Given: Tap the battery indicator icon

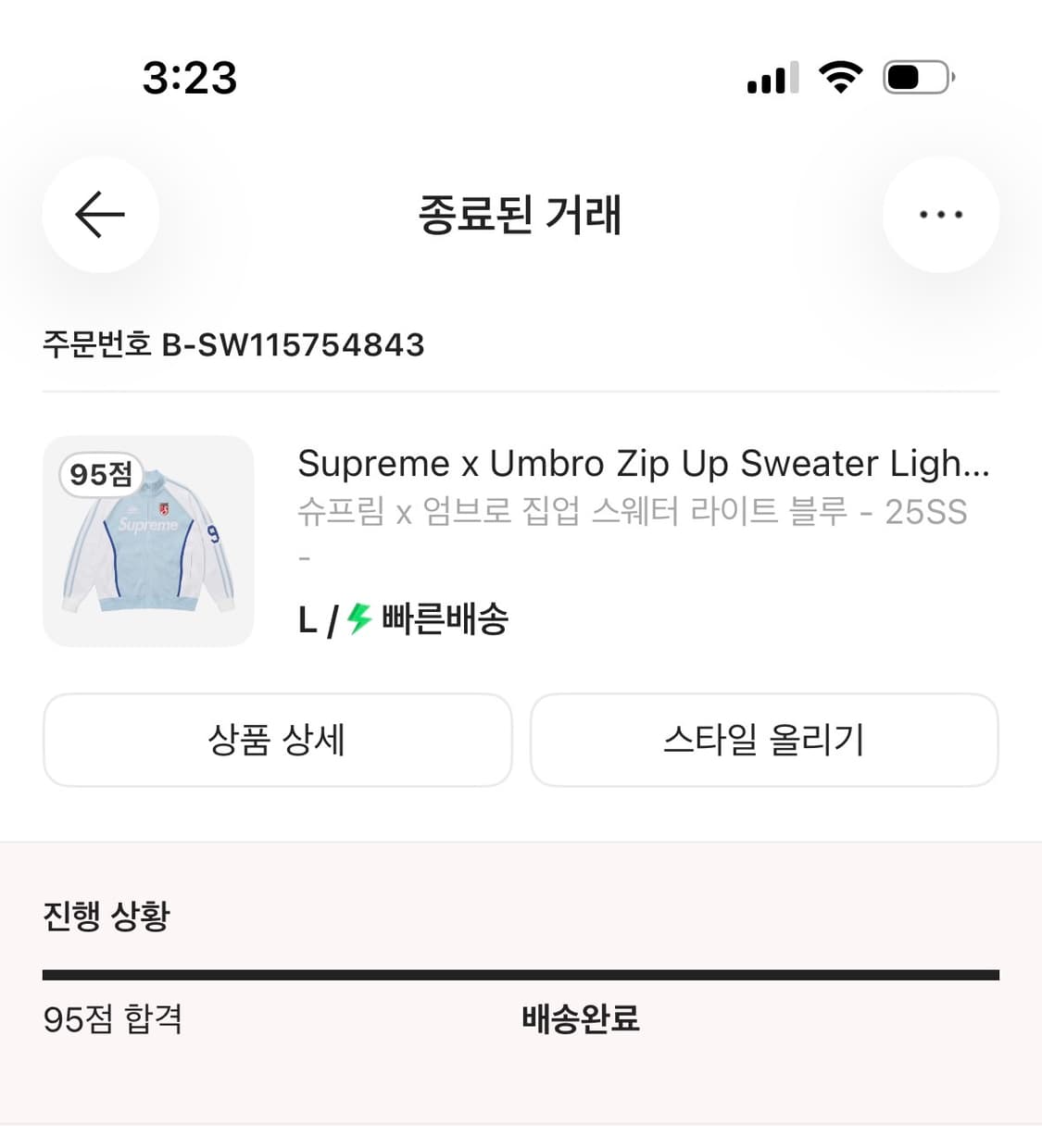Looking at the screenshot, I should tap(915, 78).
